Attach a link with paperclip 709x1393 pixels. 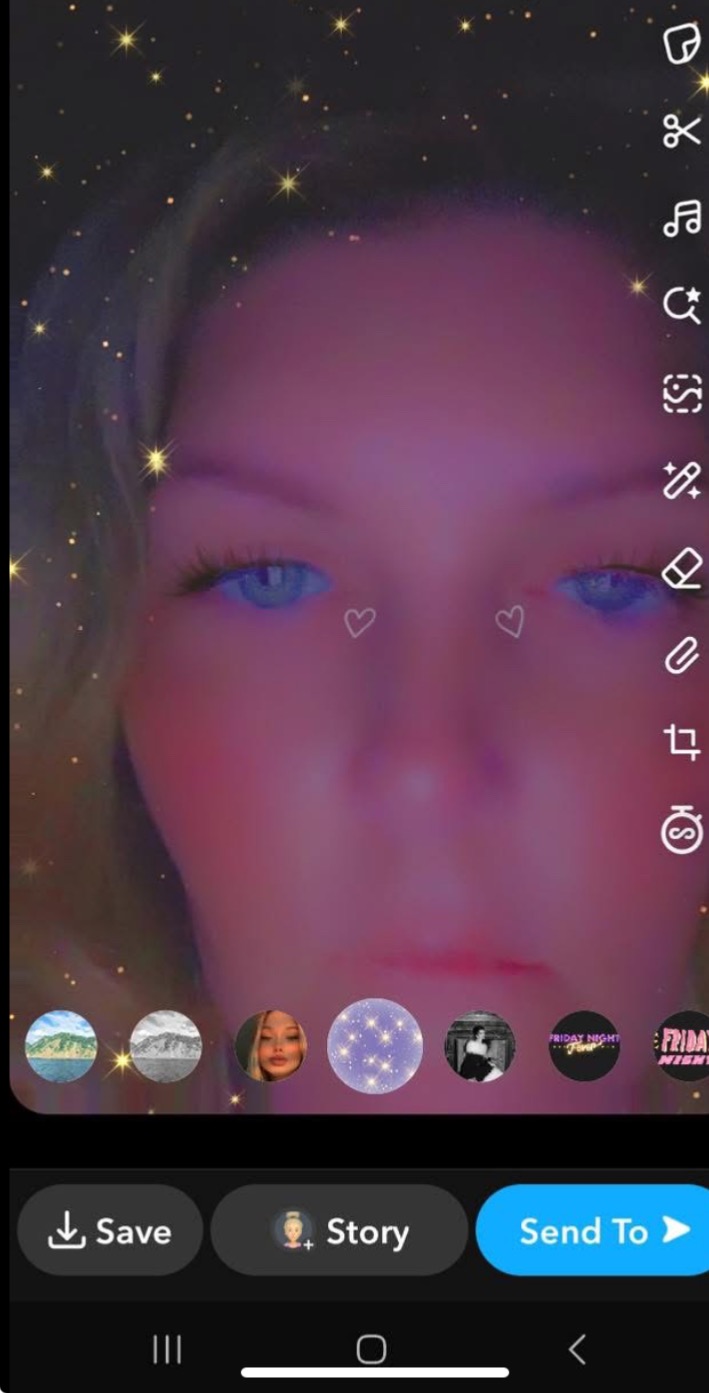tap(682, 656)
